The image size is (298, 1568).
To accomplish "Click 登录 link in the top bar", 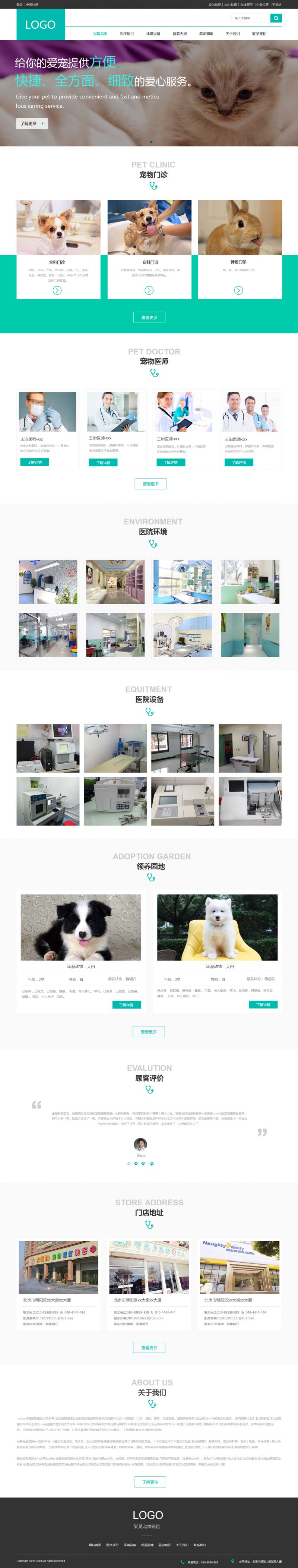I will tap(19, 4).
